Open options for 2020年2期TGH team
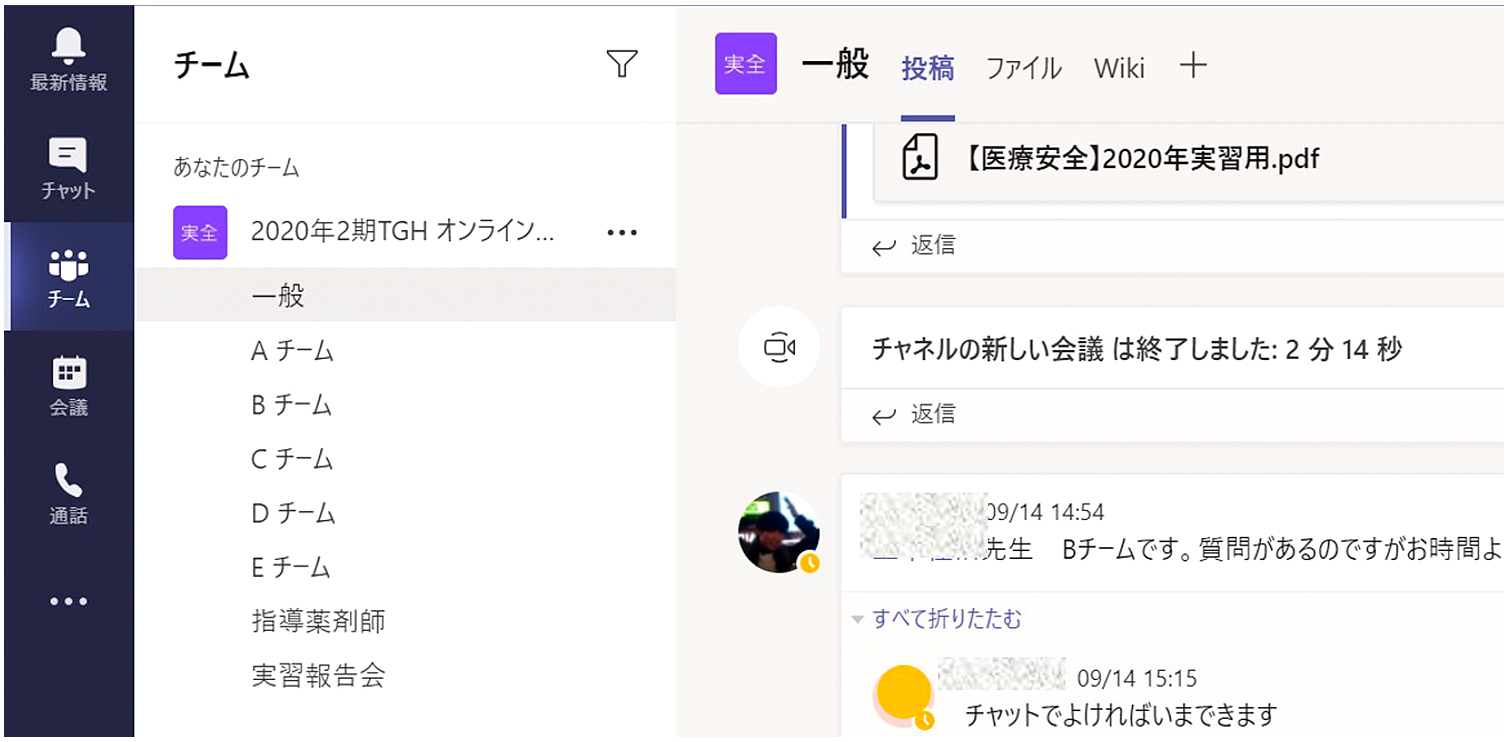Image resolution: width=1508 pixels, height=742 pixels. pos(622,233)
